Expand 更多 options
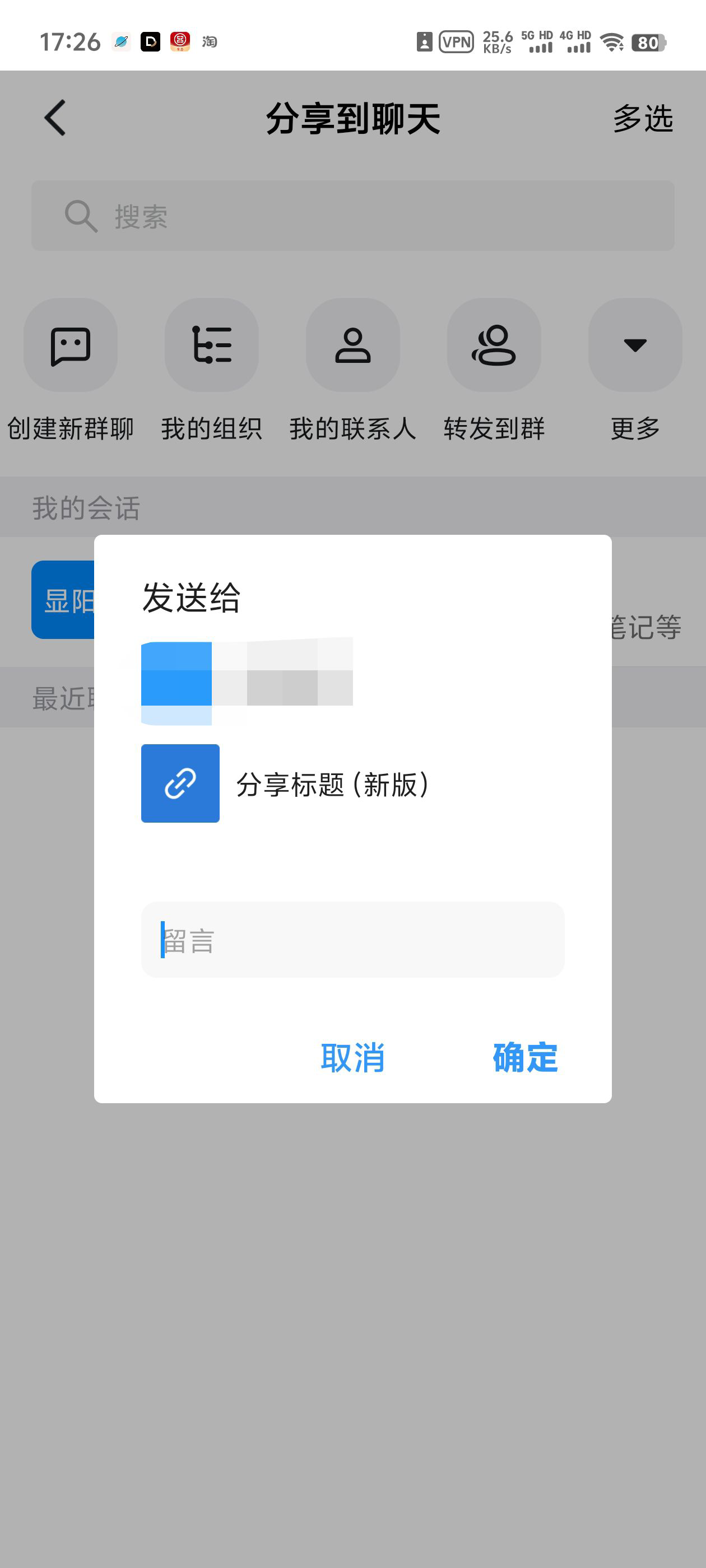Screen dimensions: 706x1568 (635, 345)
